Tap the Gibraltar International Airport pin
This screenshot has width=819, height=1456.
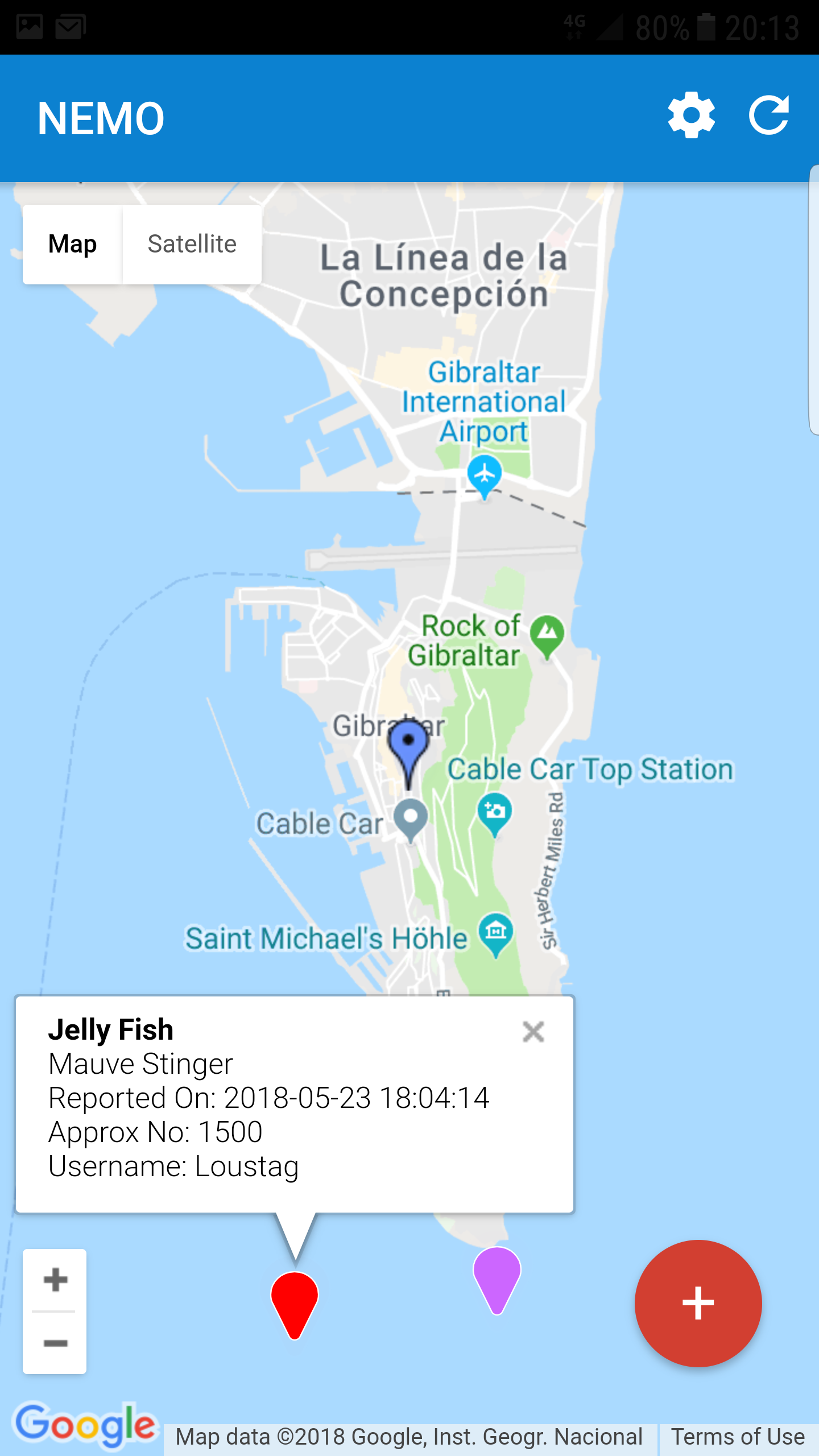tap(485, 477)
